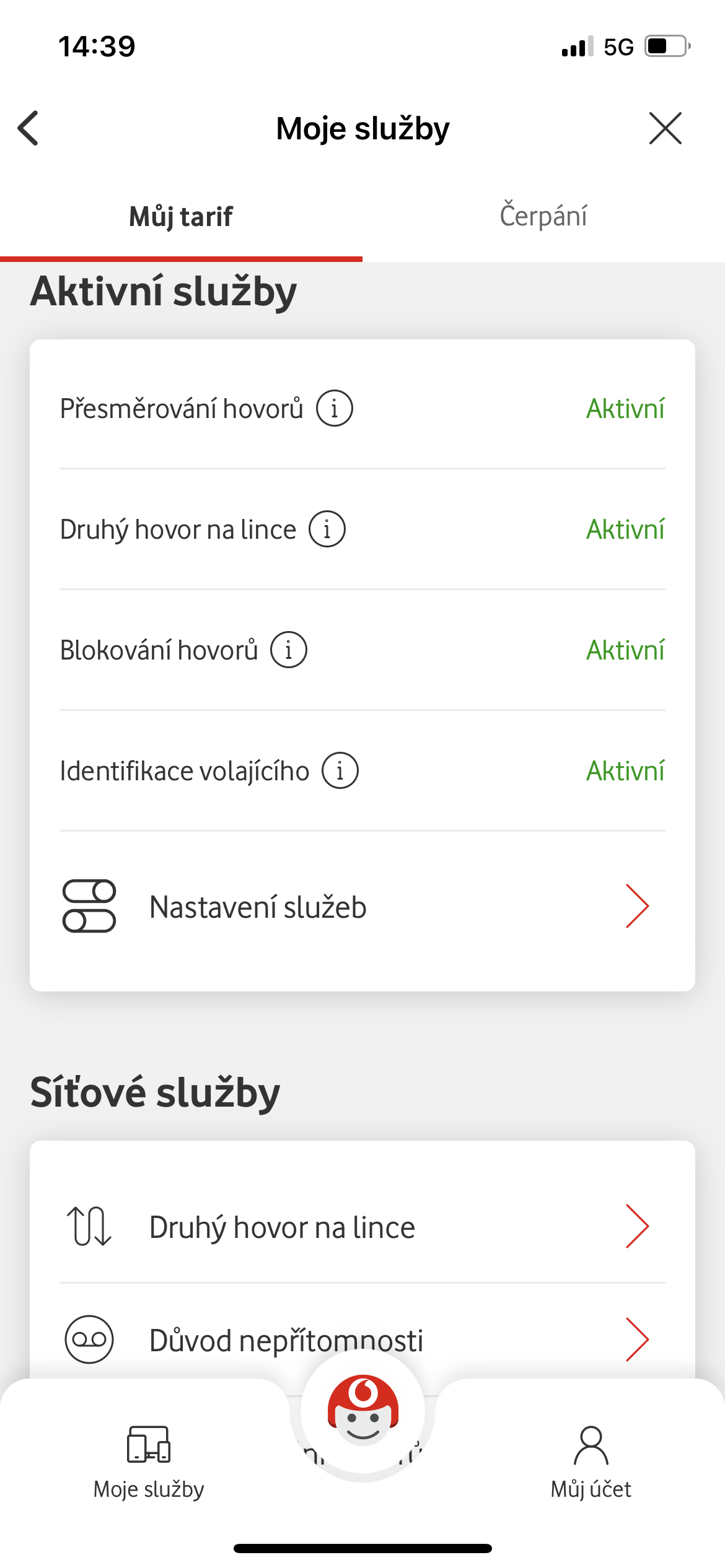
Task: Go back using the top-left arrow
Action: (x=29, y=128)
